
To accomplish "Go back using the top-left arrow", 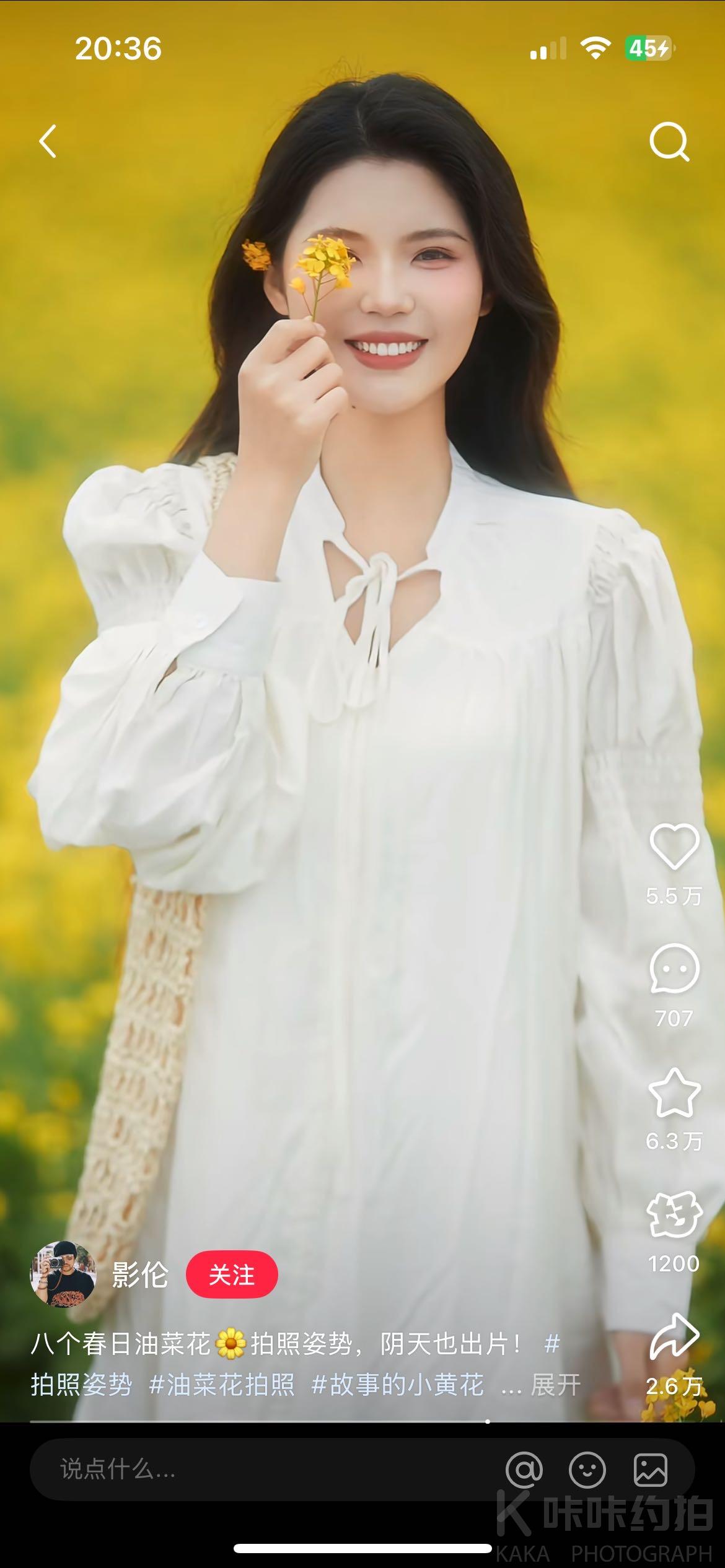I will 48,141.
